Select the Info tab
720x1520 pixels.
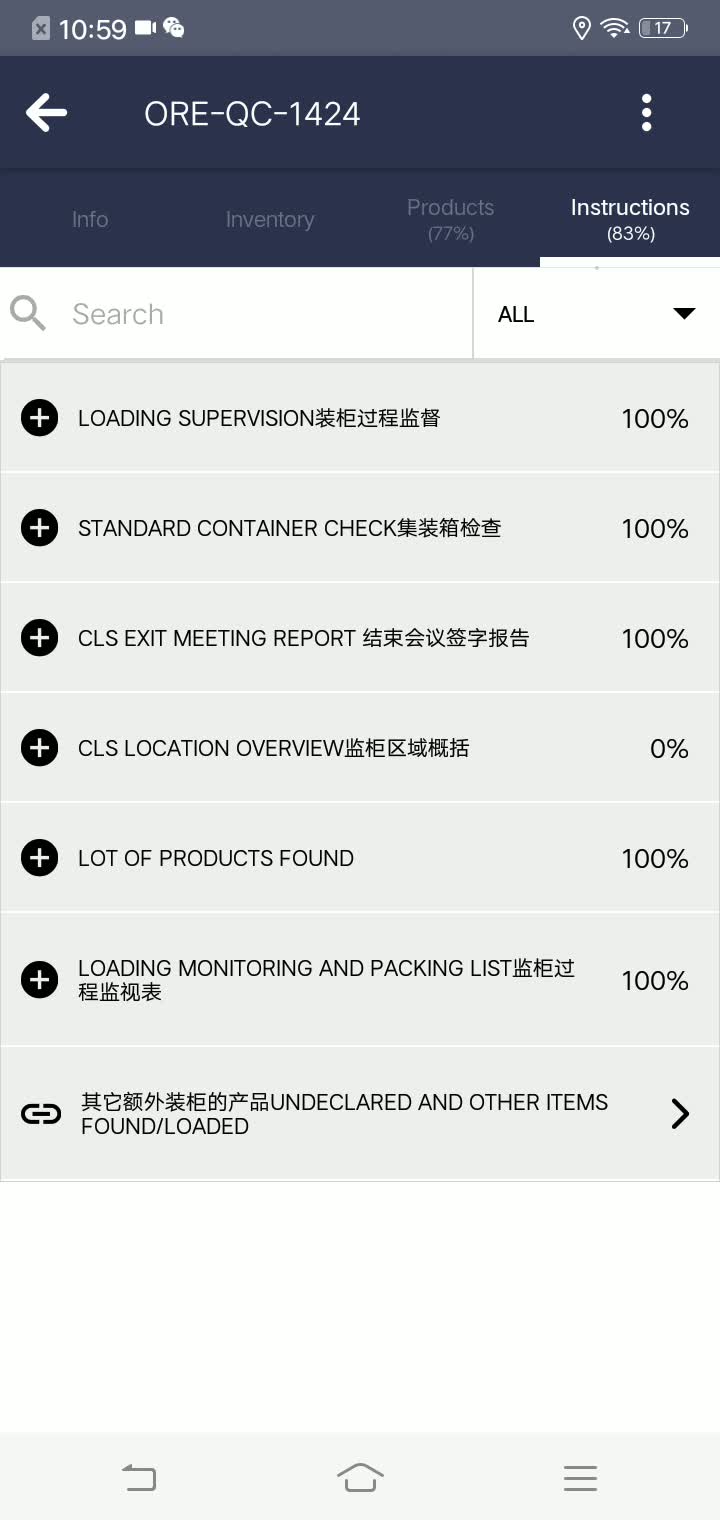pos(90,218)
